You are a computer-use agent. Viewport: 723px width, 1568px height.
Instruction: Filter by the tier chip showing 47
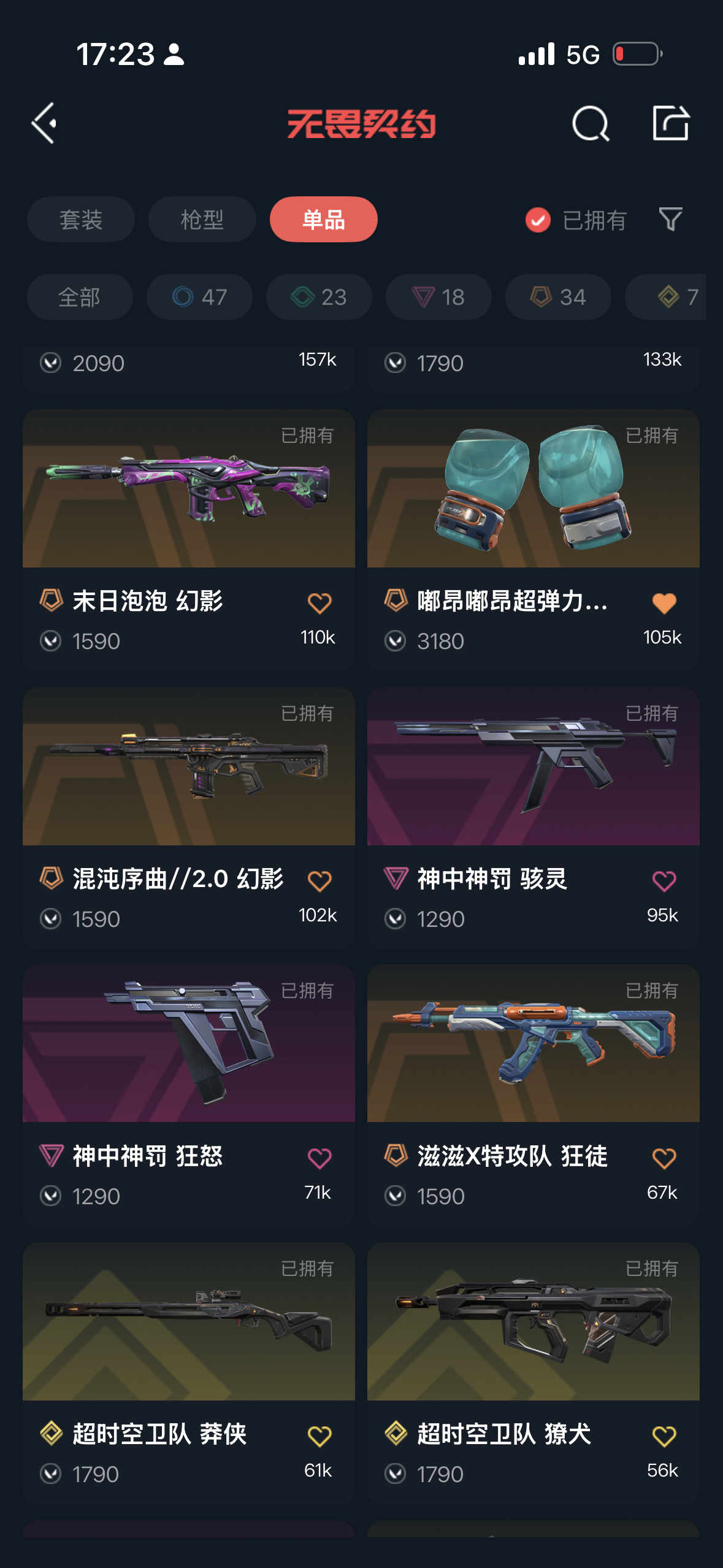coord(199,298)
